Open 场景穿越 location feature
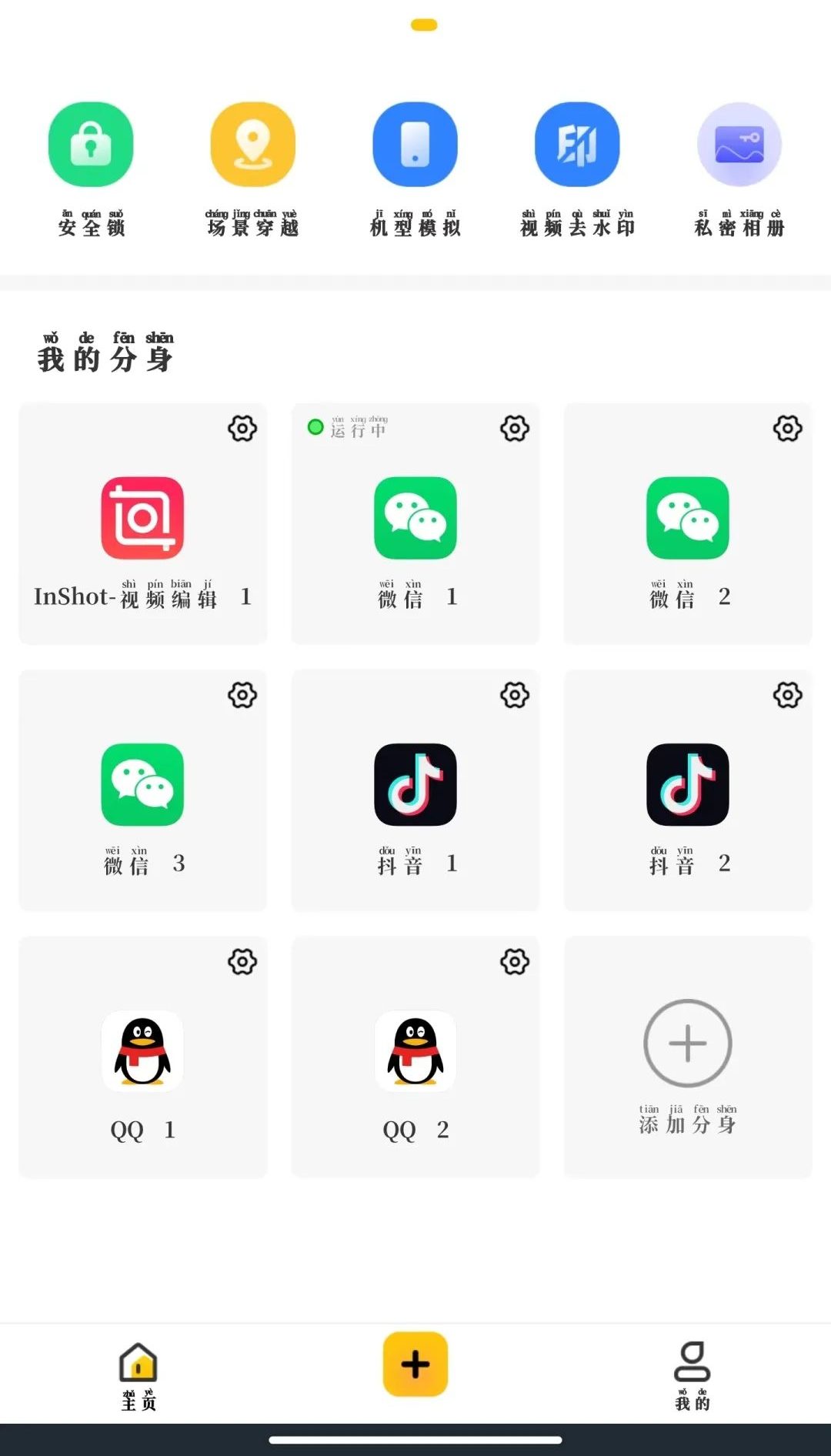 [x=252, y=145]
